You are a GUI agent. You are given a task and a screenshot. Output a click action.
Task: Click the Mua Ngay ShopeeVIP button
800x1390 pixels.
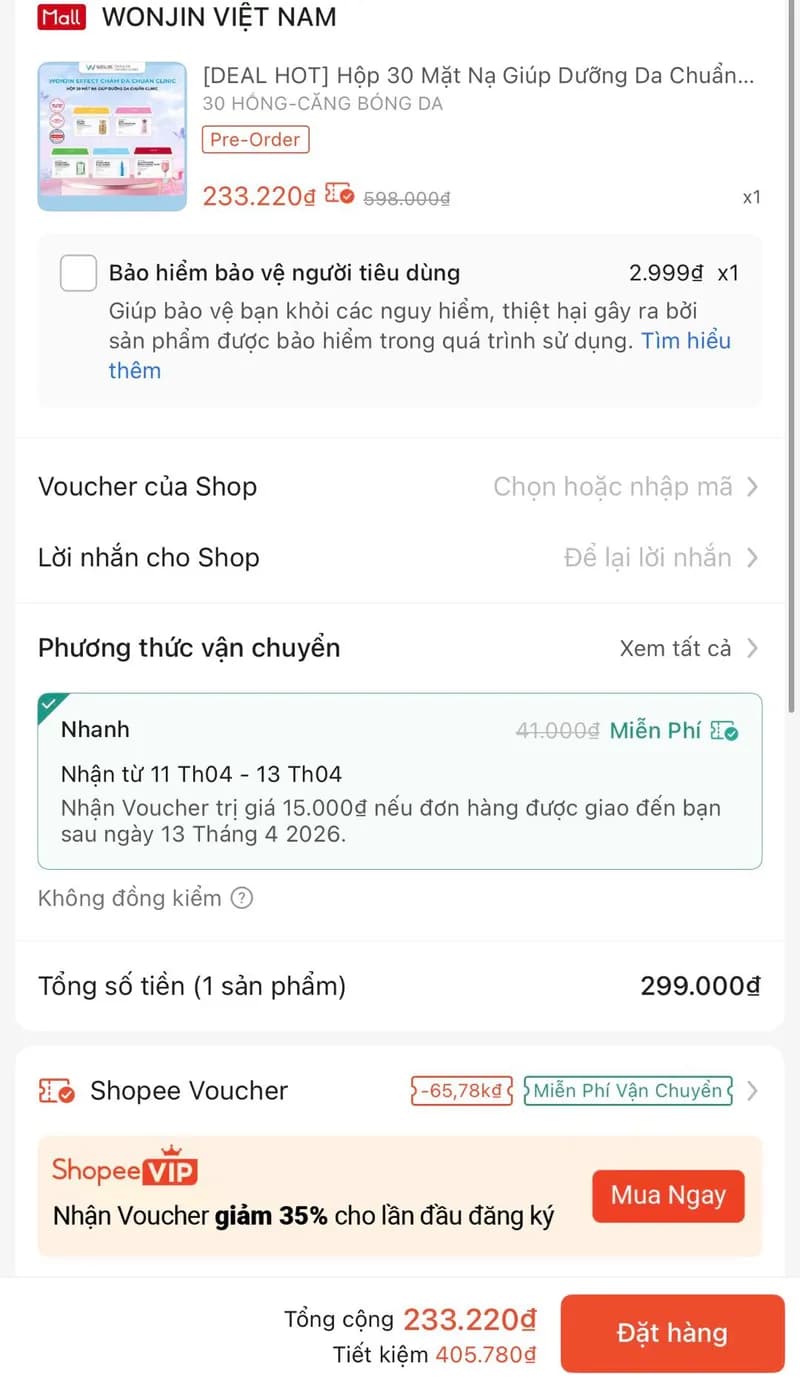667,1195
